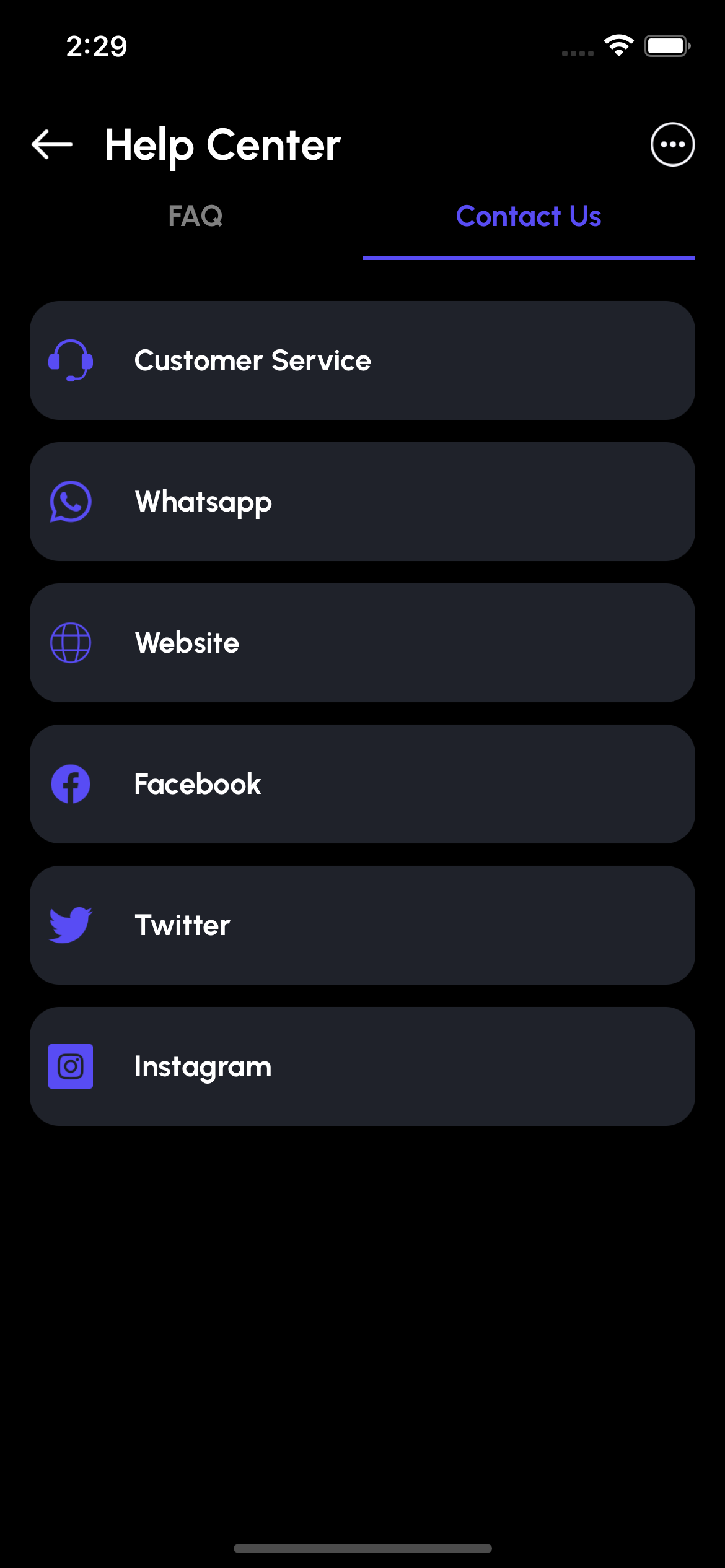Open the Website contact row

[362, 643]
